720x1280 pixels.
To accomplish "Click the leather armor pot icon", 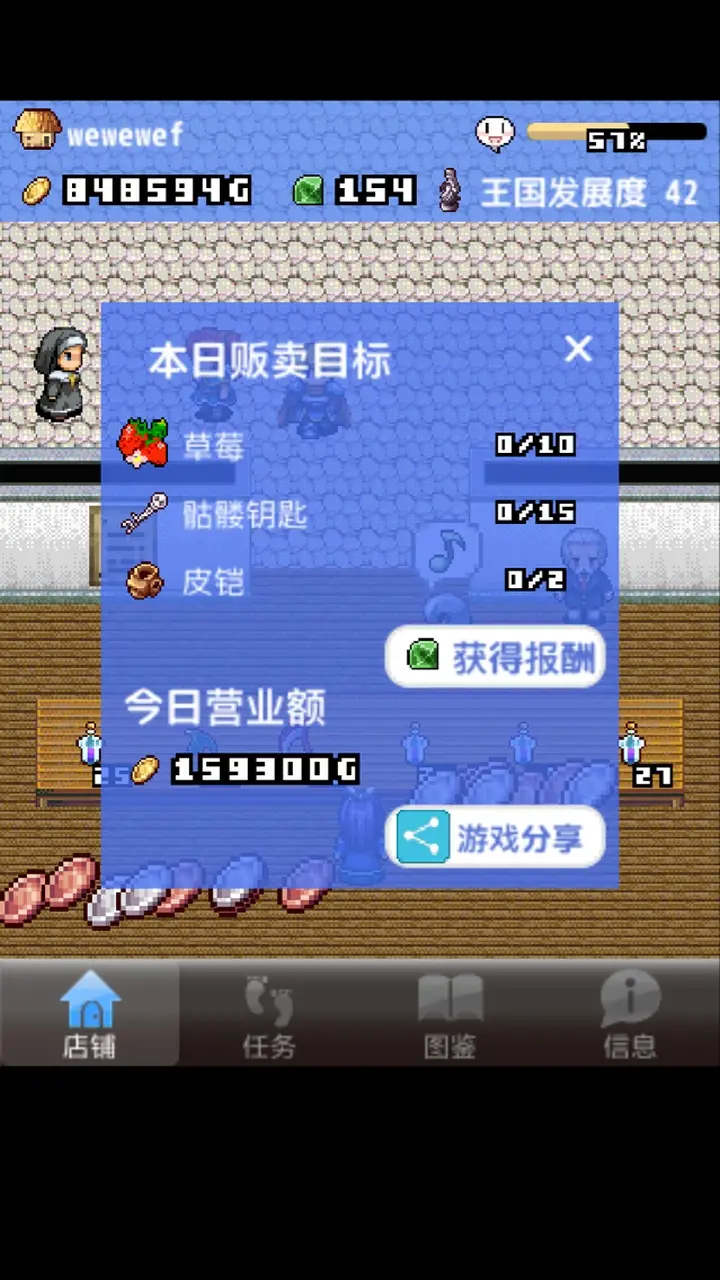I will tap(143, 582).
